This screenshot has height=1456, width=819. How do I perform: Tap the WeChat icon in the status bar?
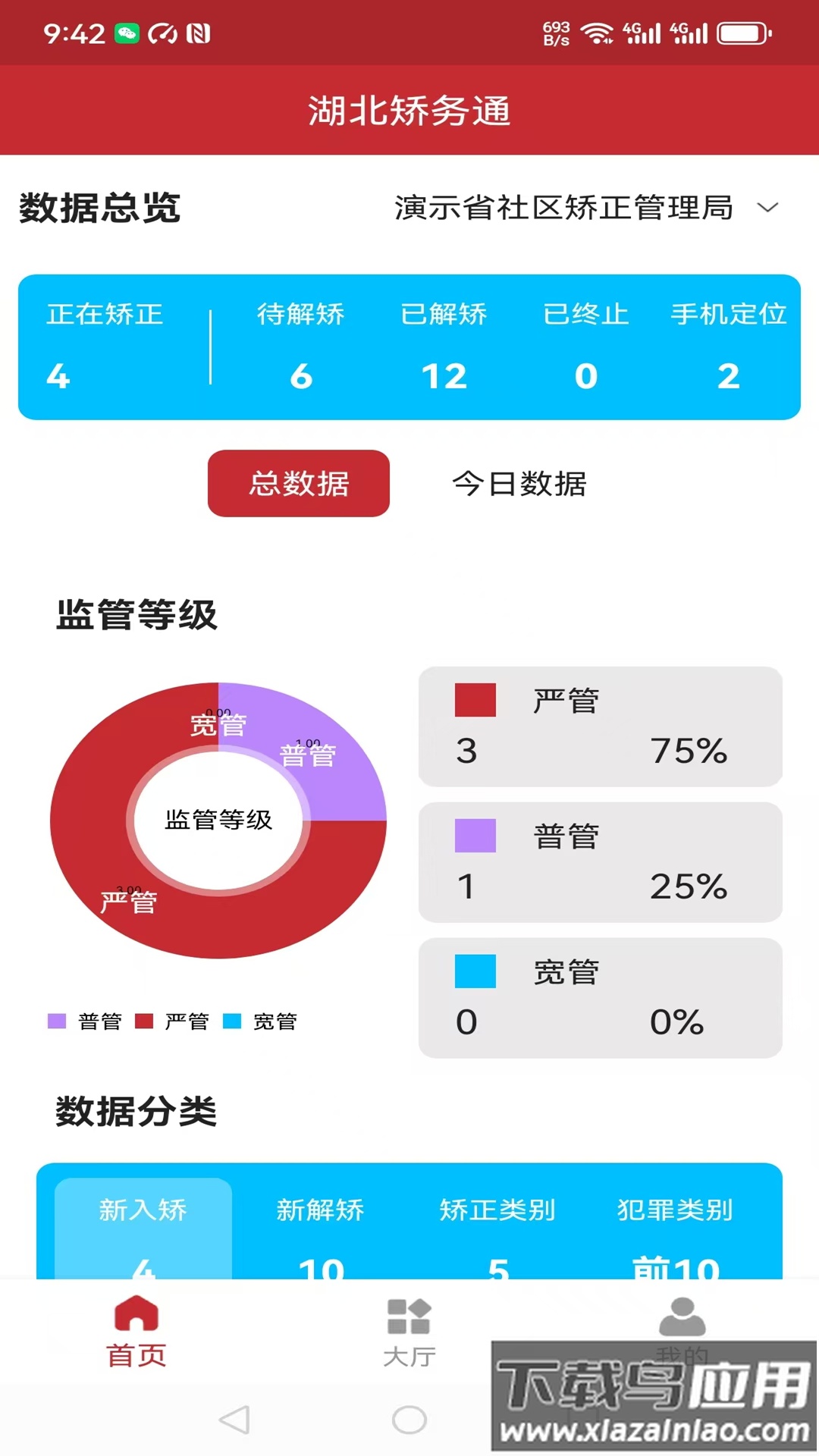click(x=127, y=33)
